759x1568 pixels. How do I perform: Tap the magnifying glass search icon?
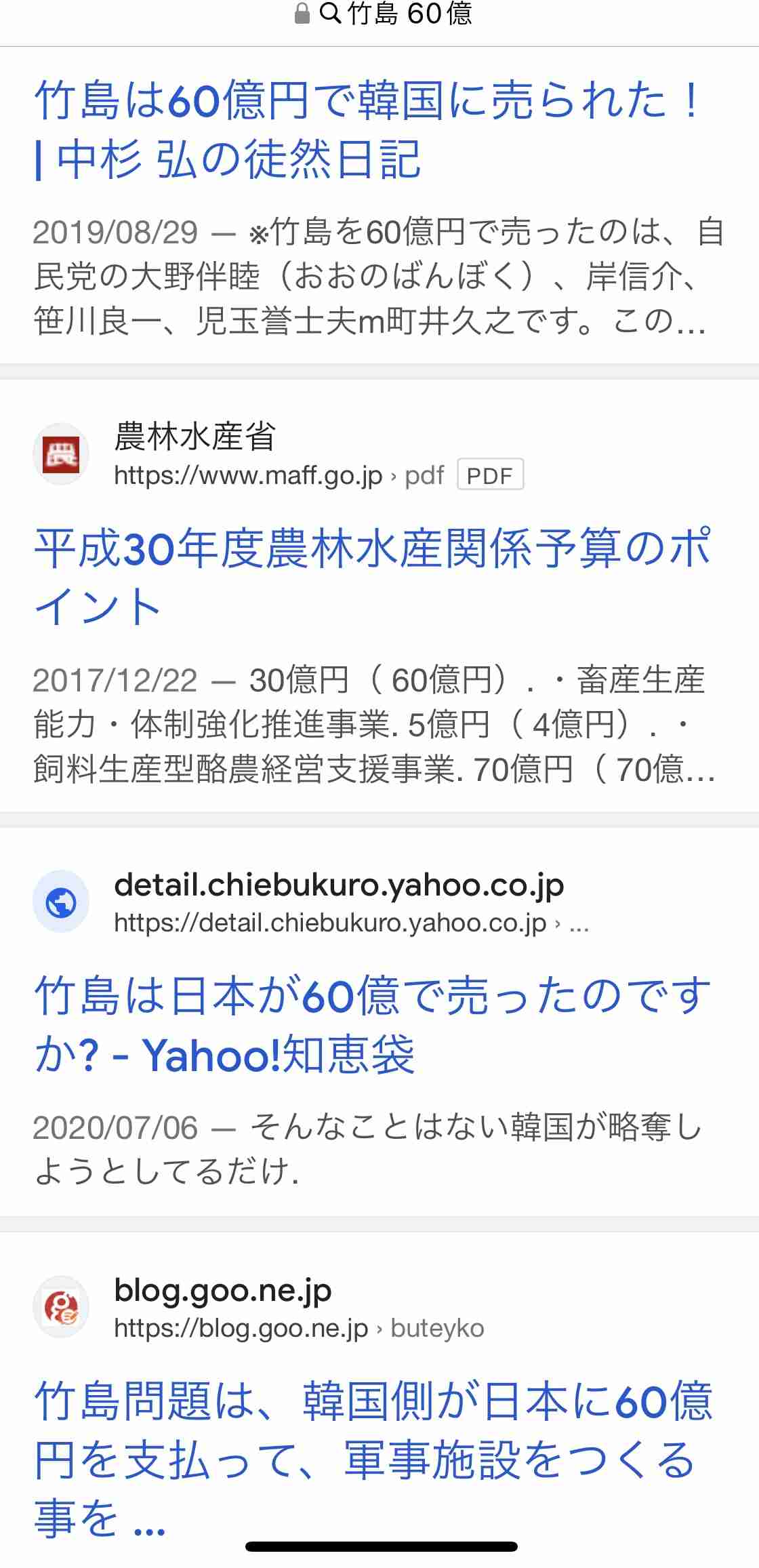point(330,15)
